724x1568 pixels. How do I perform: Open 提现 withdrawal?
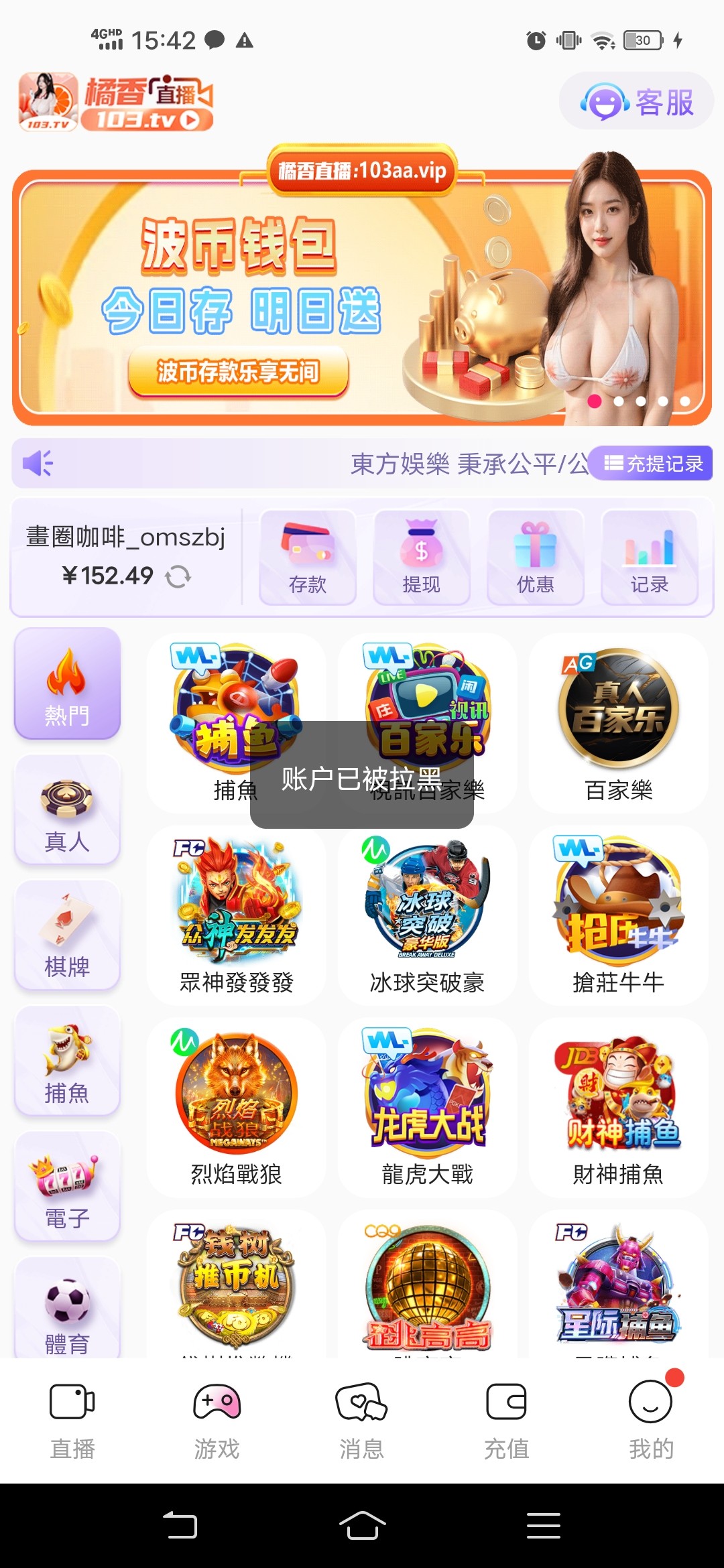pyautogui.click(x=422, y=558)
